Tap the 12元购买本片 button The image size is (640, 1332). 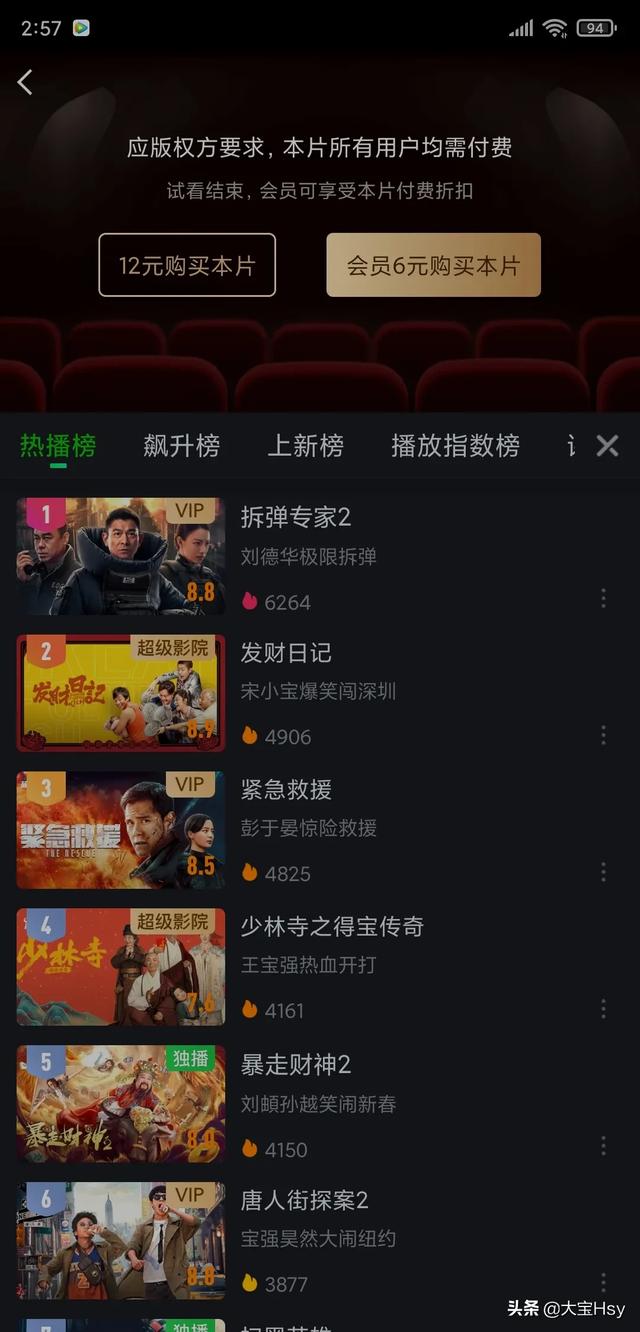tap(187, 265)
